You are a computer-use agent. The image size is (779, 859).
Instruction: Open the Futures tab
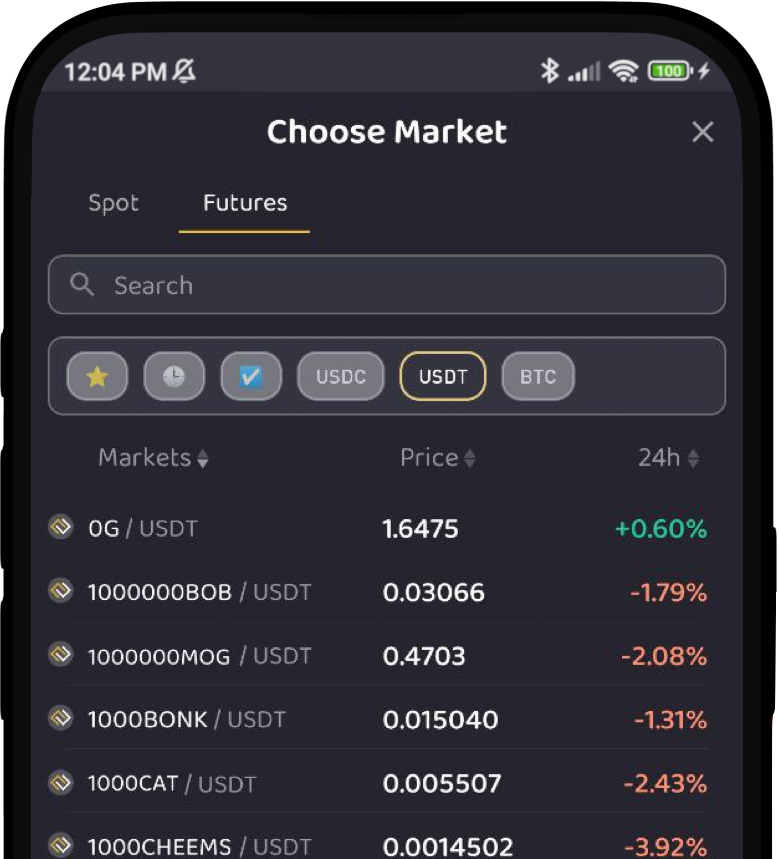point(243,203)
